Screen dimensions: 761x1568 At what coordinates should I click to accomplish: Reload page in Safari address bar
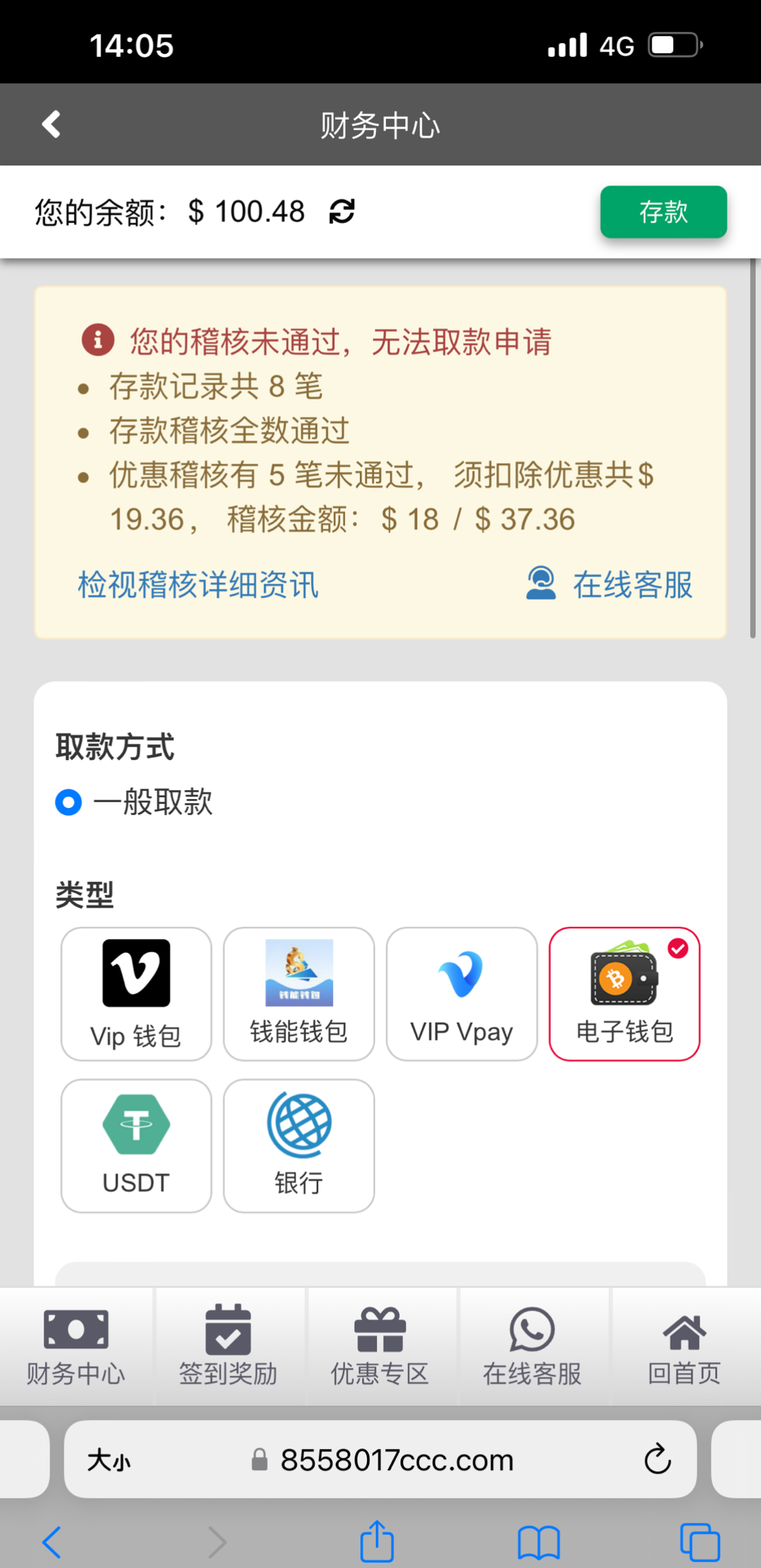657,1460
